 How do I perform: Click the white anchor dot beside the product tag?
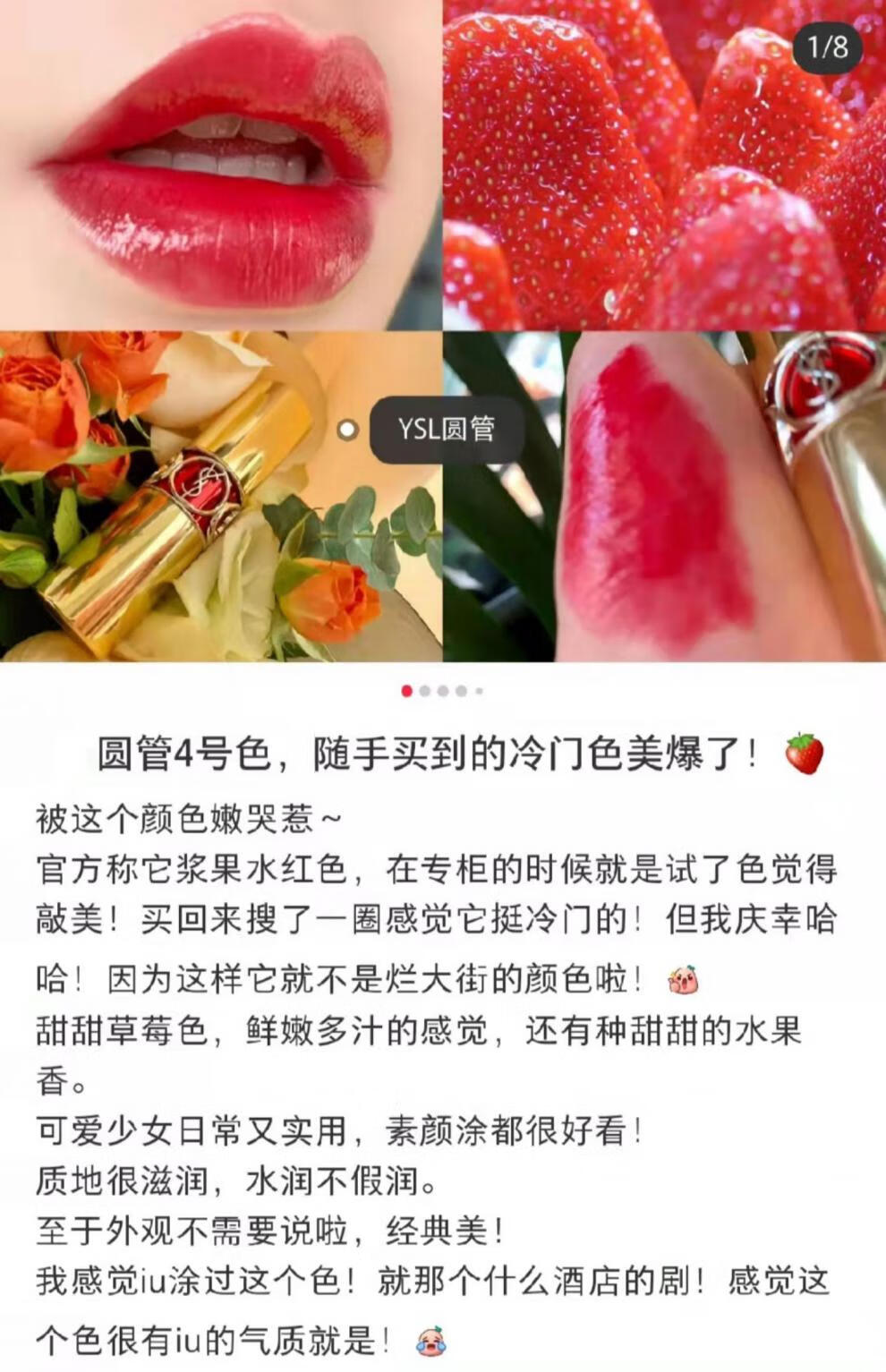[x=347, y=430]
